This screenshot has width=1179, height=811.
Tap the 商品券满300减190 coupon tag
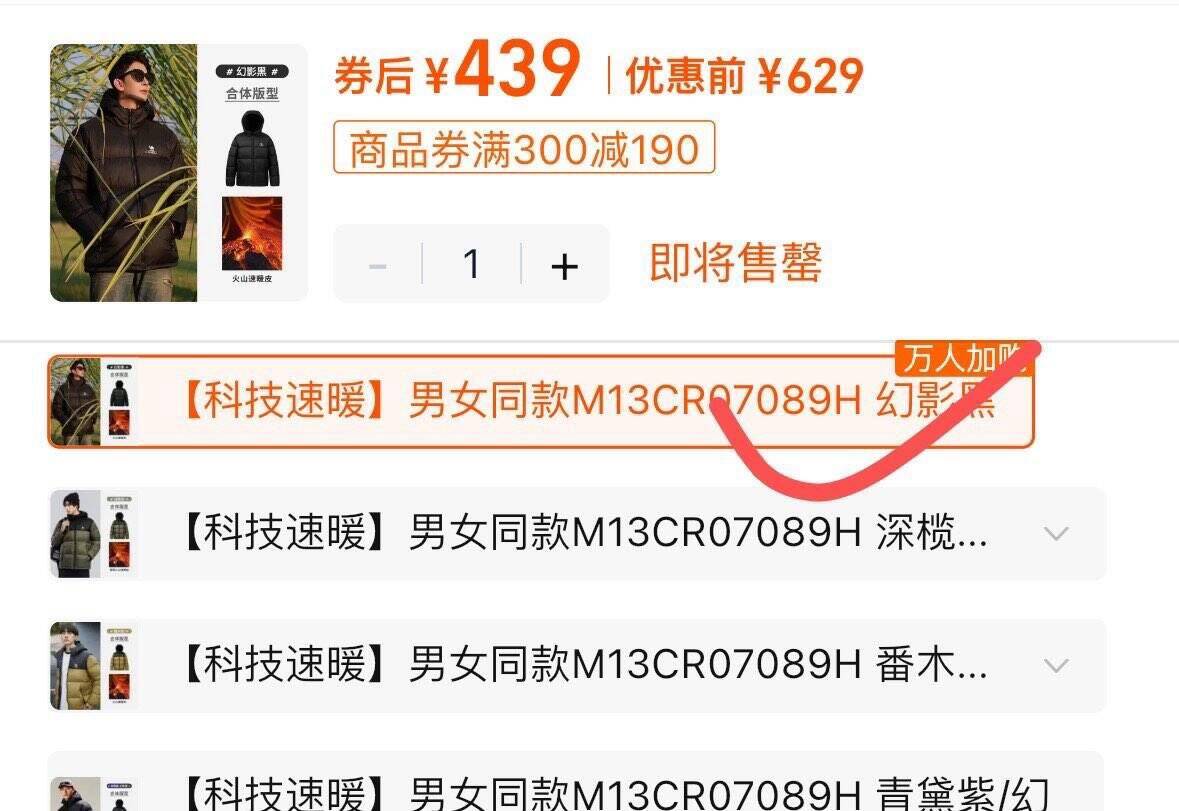[x=524, y=147]
